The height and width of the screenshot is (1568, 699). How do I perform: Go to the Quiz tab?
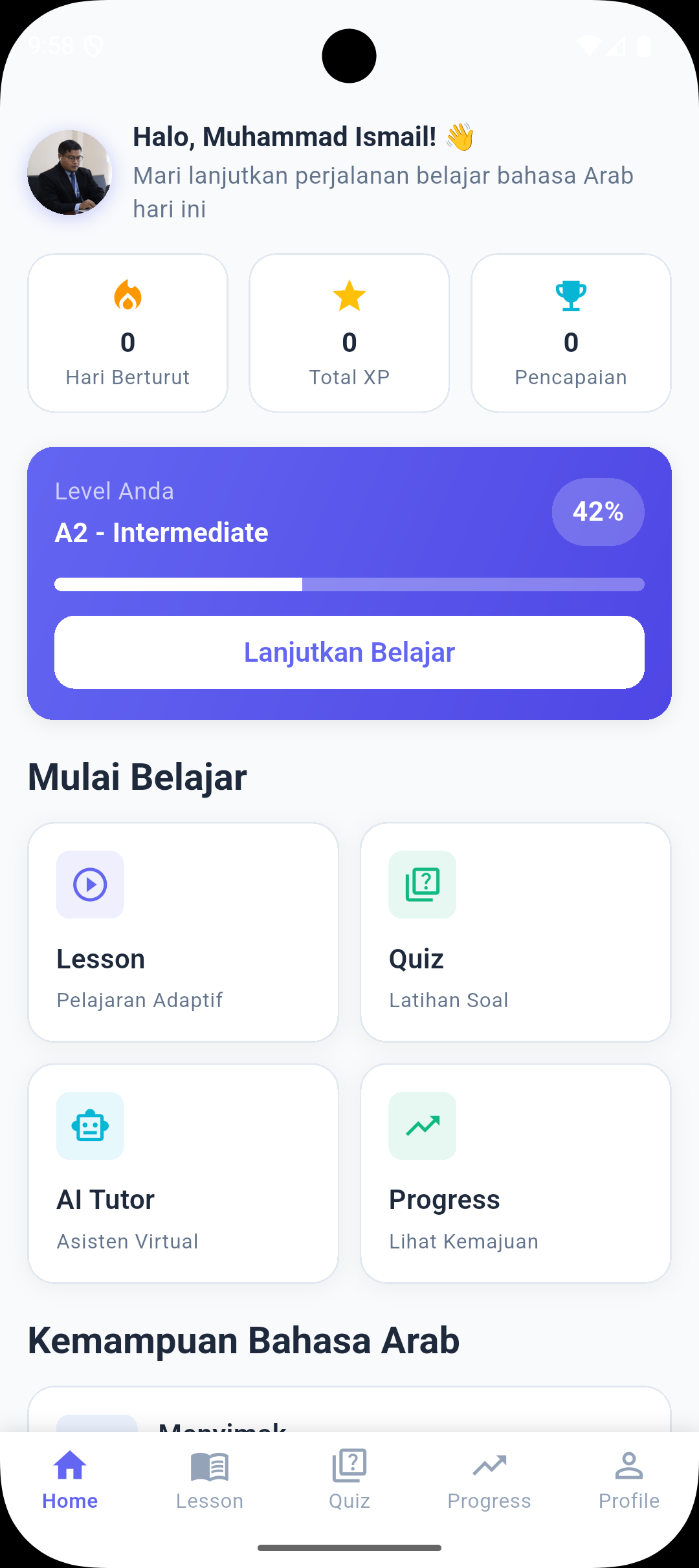pos(349,1480)
